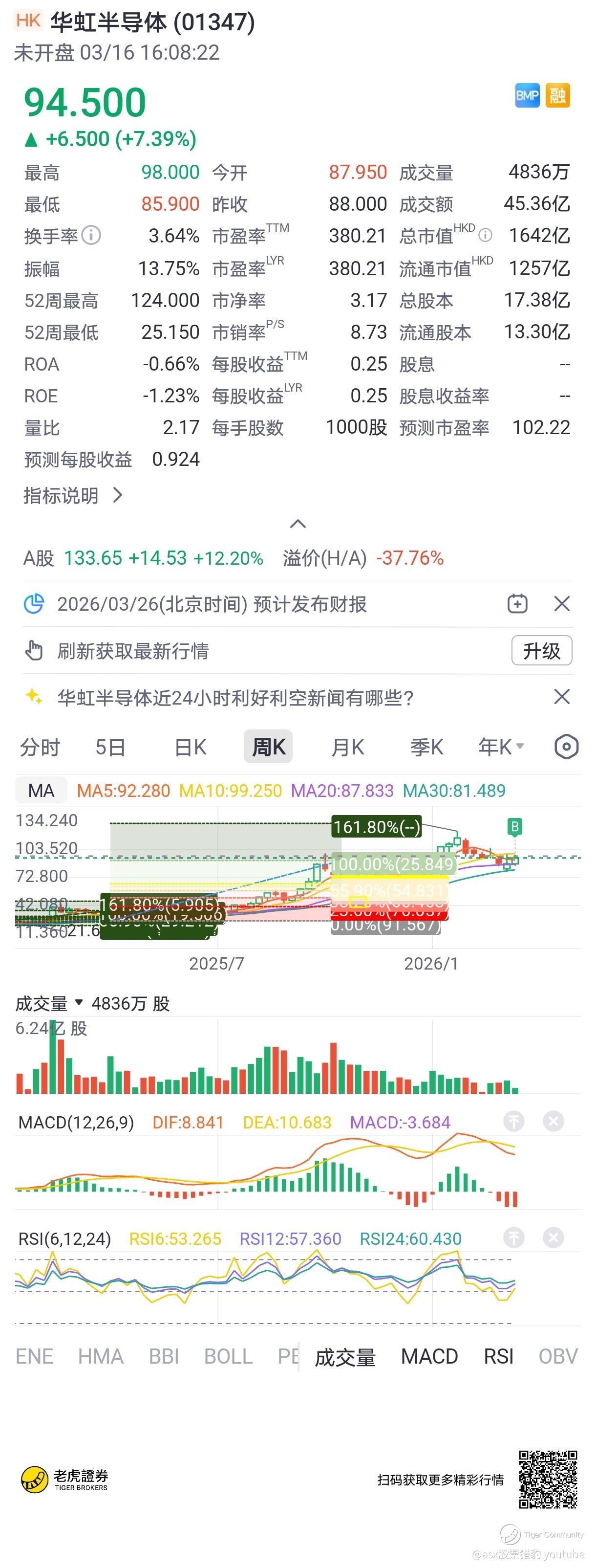Switch to the 分时 chart
The image size is (596, 1568).
pyautogui.click(x=40, y=747)
